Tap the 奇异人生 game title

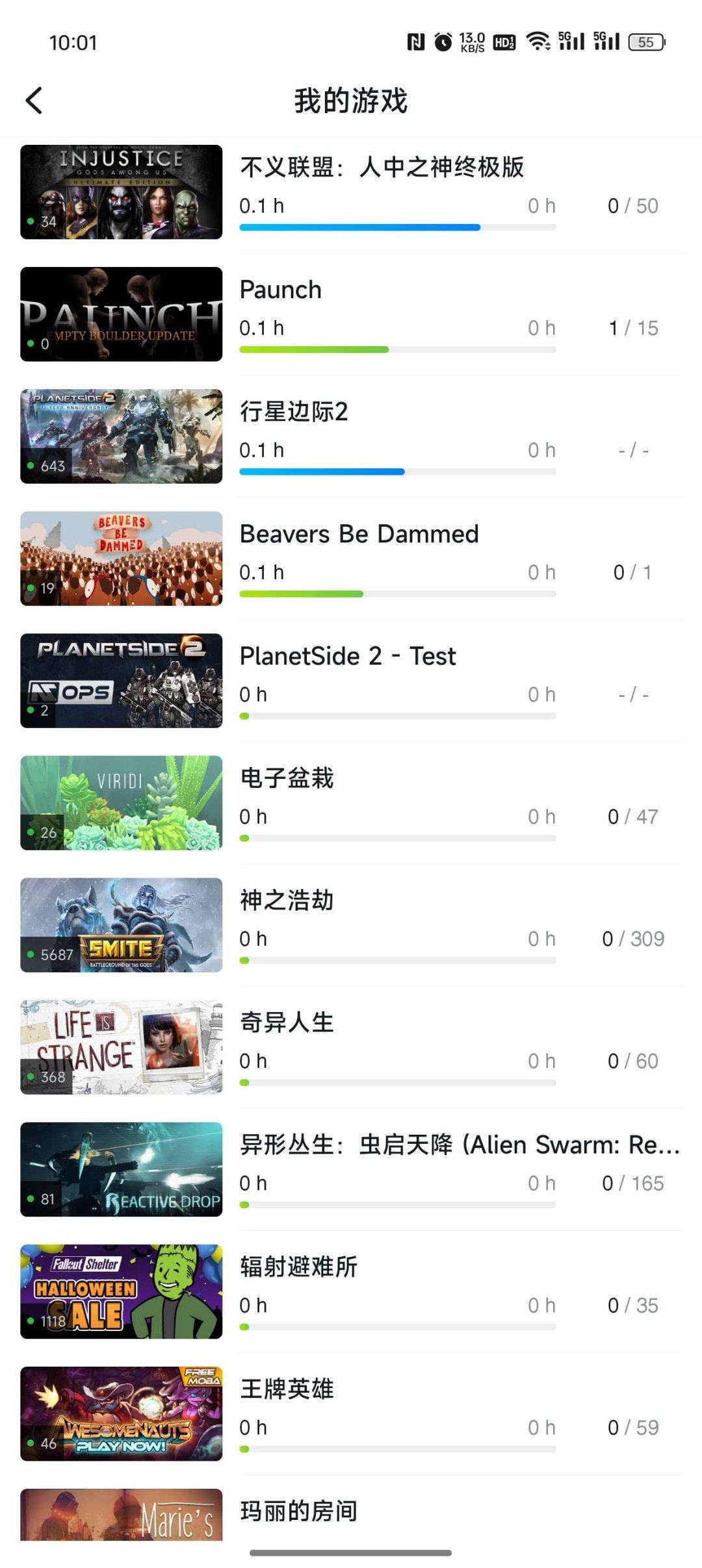tap(286, 1021)
